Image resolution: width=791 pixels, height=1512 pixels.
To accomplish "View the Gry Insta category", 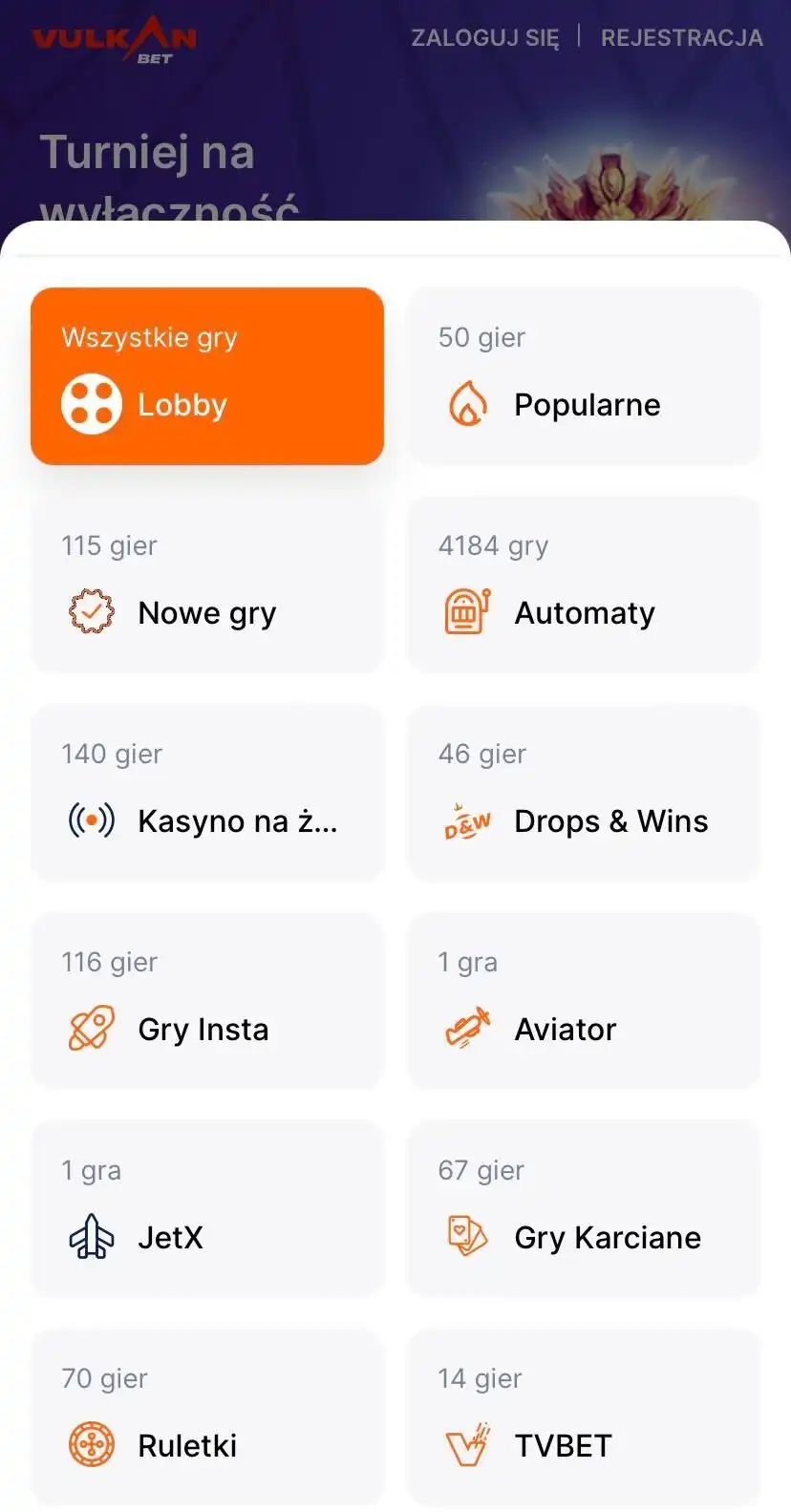I will (207, 1001).
